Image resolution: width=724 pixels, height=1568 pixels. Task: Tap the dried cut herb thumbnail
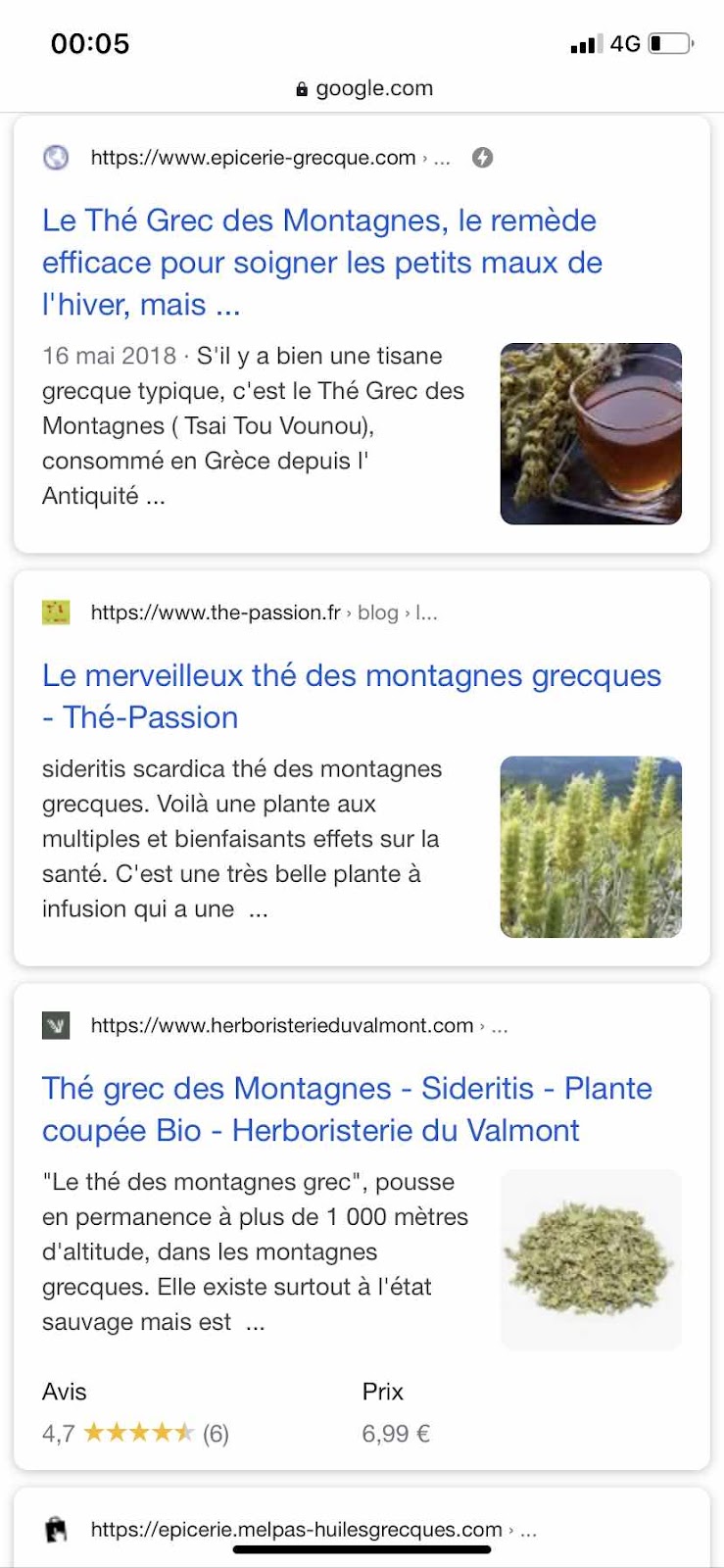(591, 1259)
